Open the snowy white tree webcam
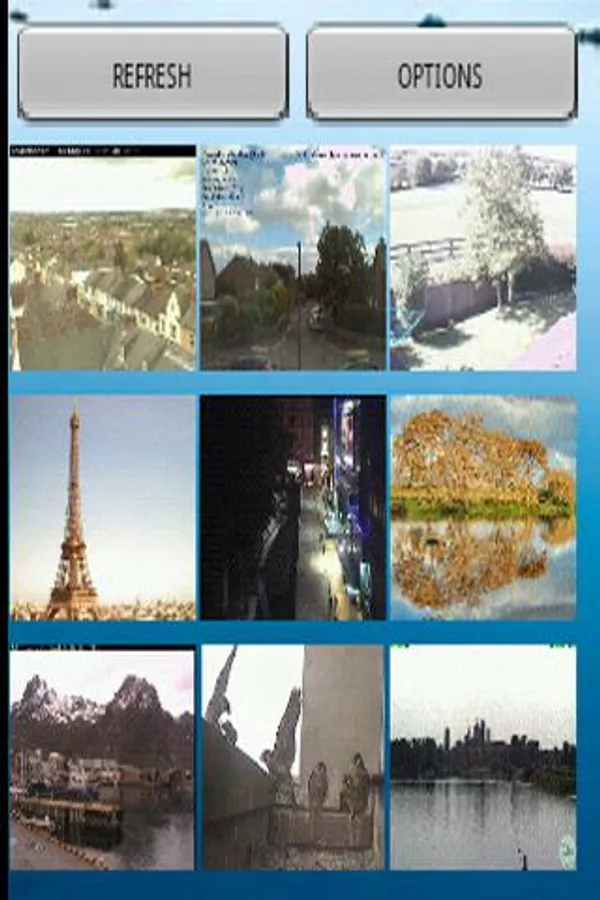The width and height of the screenshot is (600, 900). pos(483,258)
